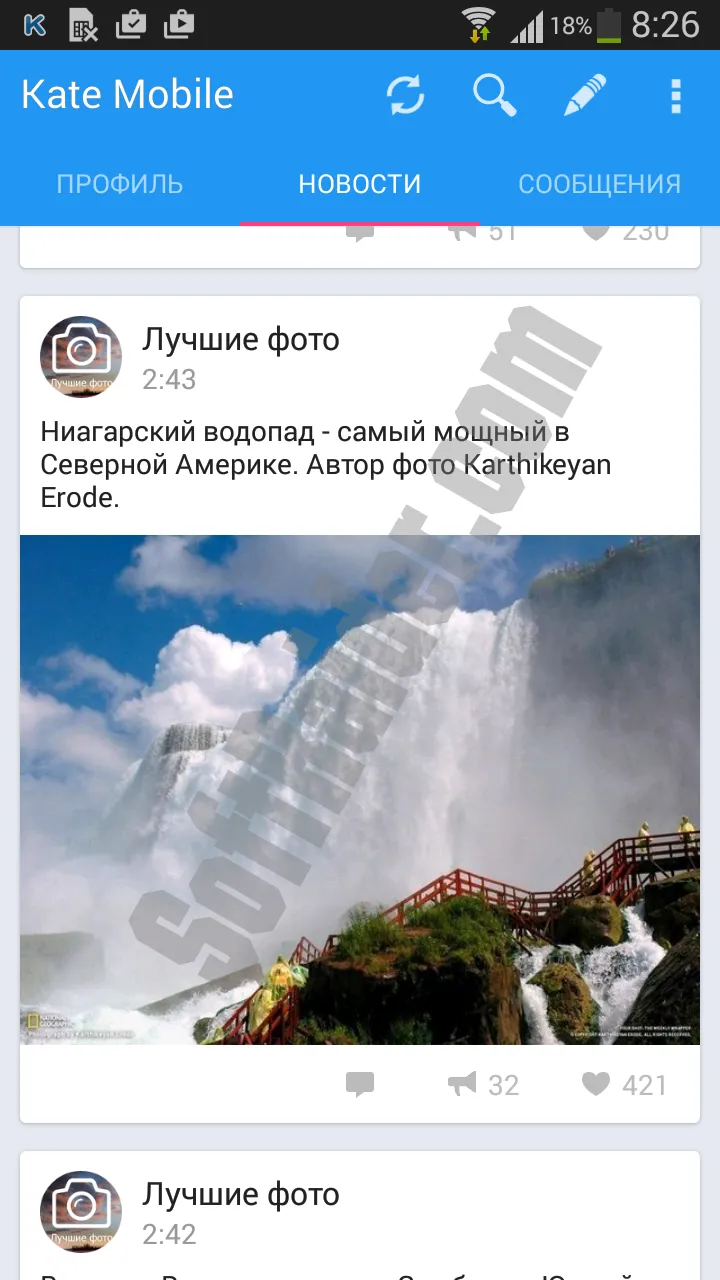Go to the СООБЩЕНИЯ tab
Viewport: 720px width, 1280px height.
pyautogui.click(x=599, y=184)
